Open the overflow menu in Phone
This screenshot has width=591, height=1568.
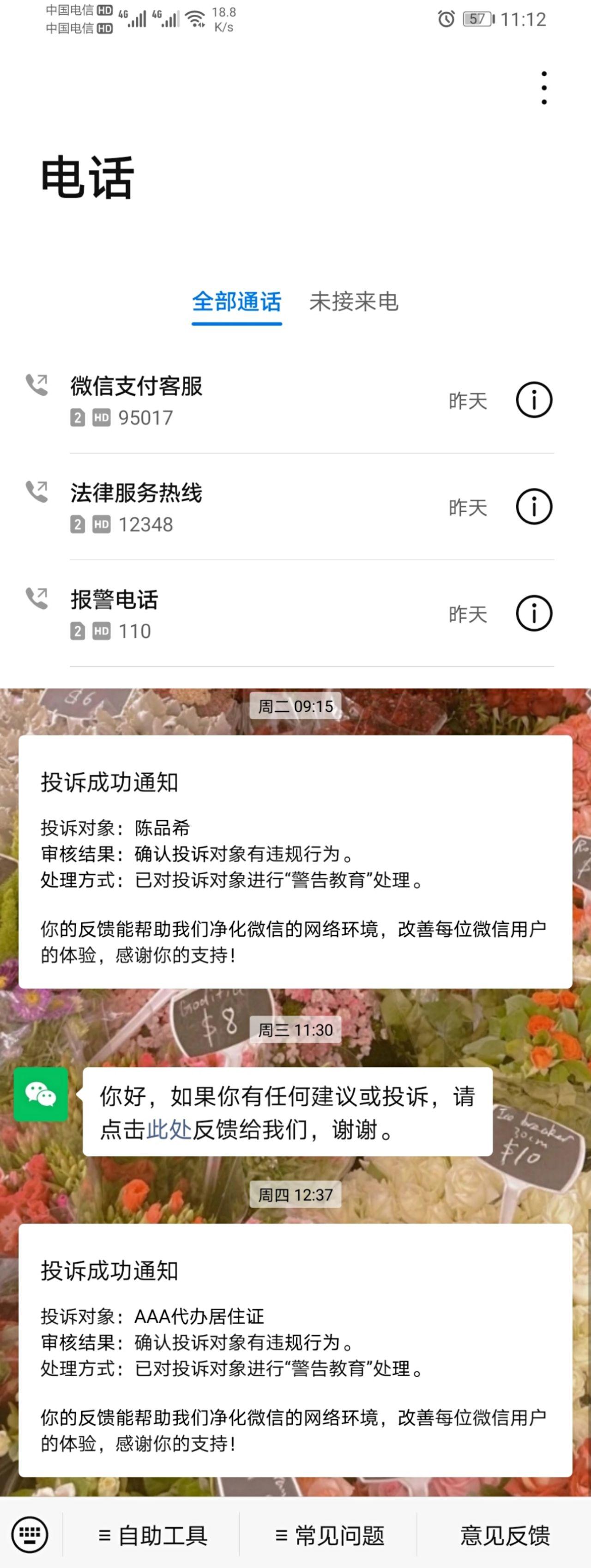[543, 88]
